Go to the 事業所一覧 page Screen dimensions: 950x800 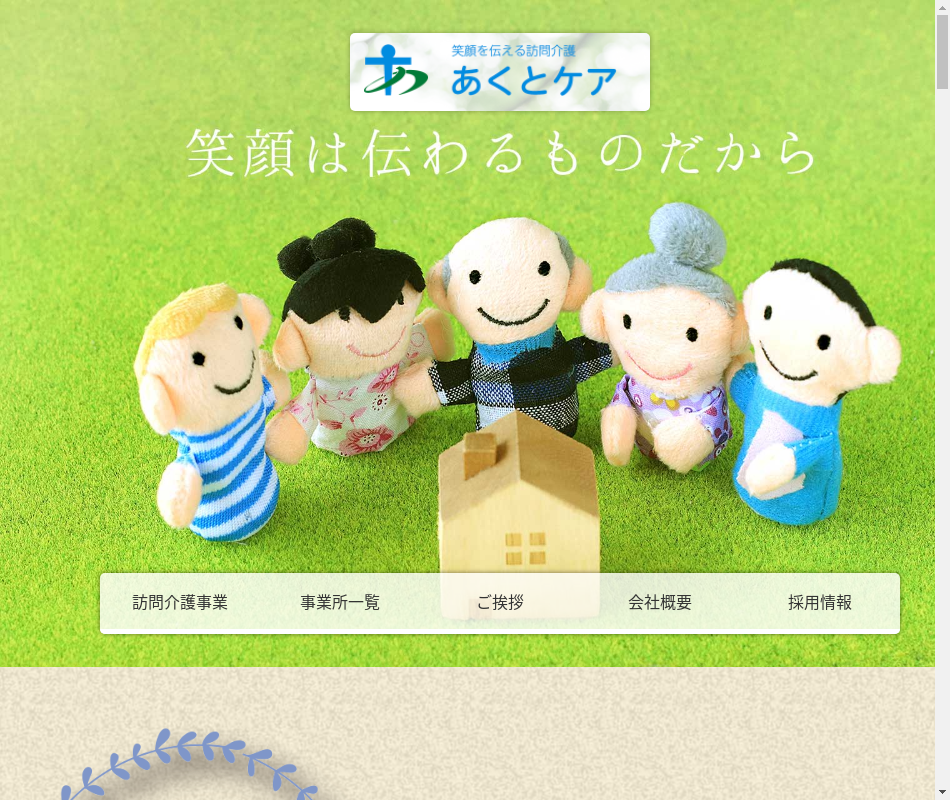(x=340, y=603)
